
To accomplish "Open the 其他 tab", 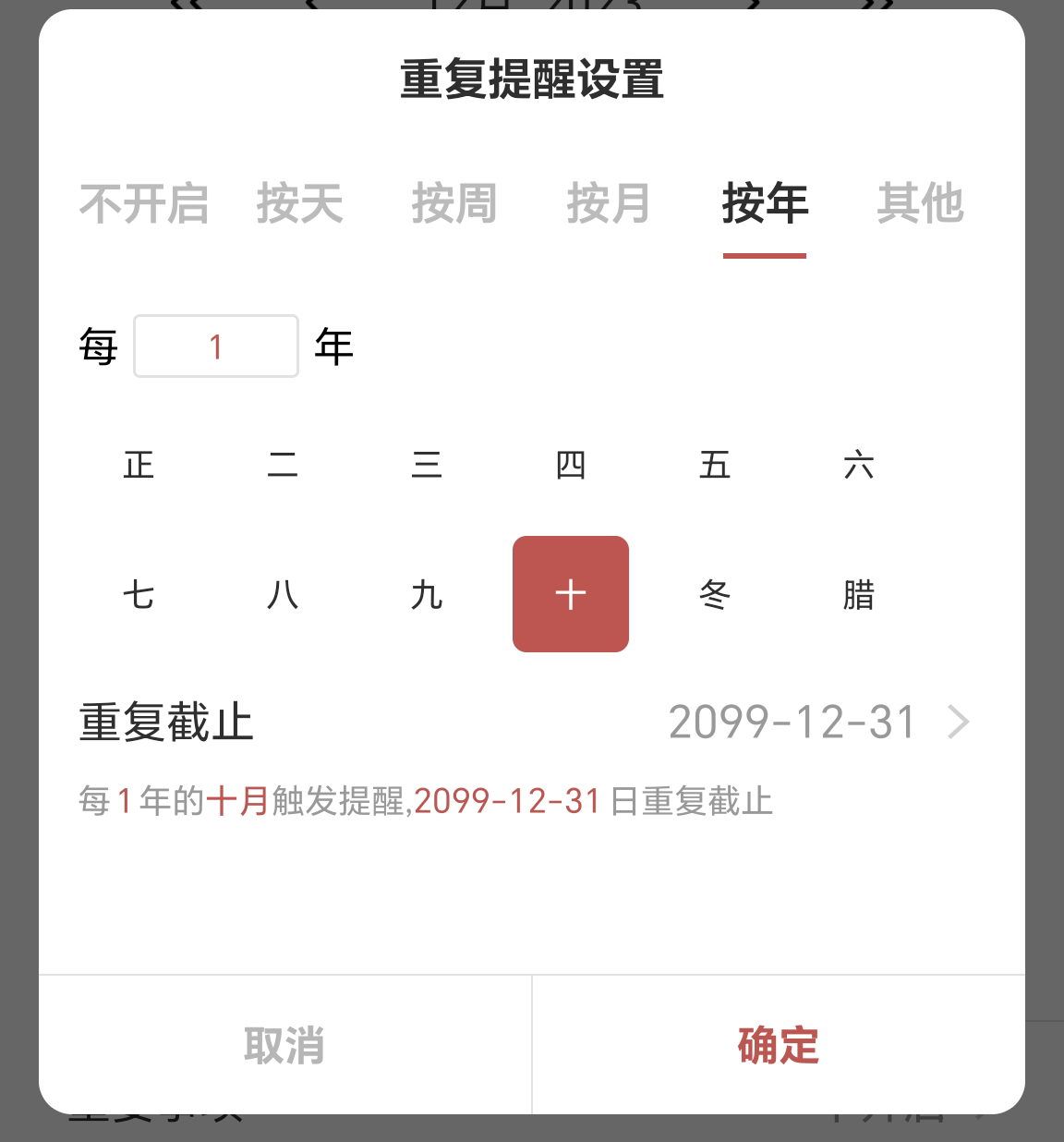I will (920, 203).
